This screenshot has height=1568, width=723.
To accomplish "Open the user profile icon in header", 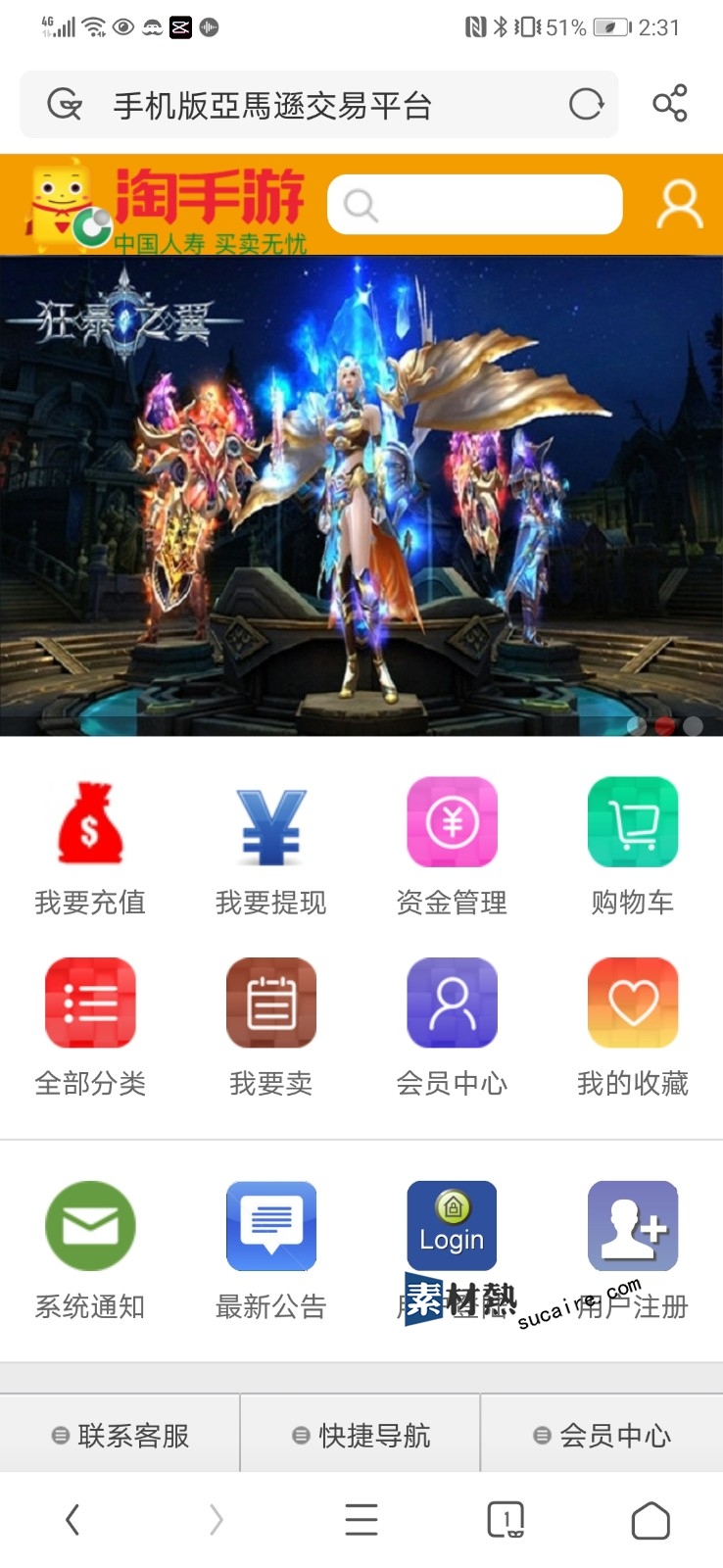I will pos(679,205).
